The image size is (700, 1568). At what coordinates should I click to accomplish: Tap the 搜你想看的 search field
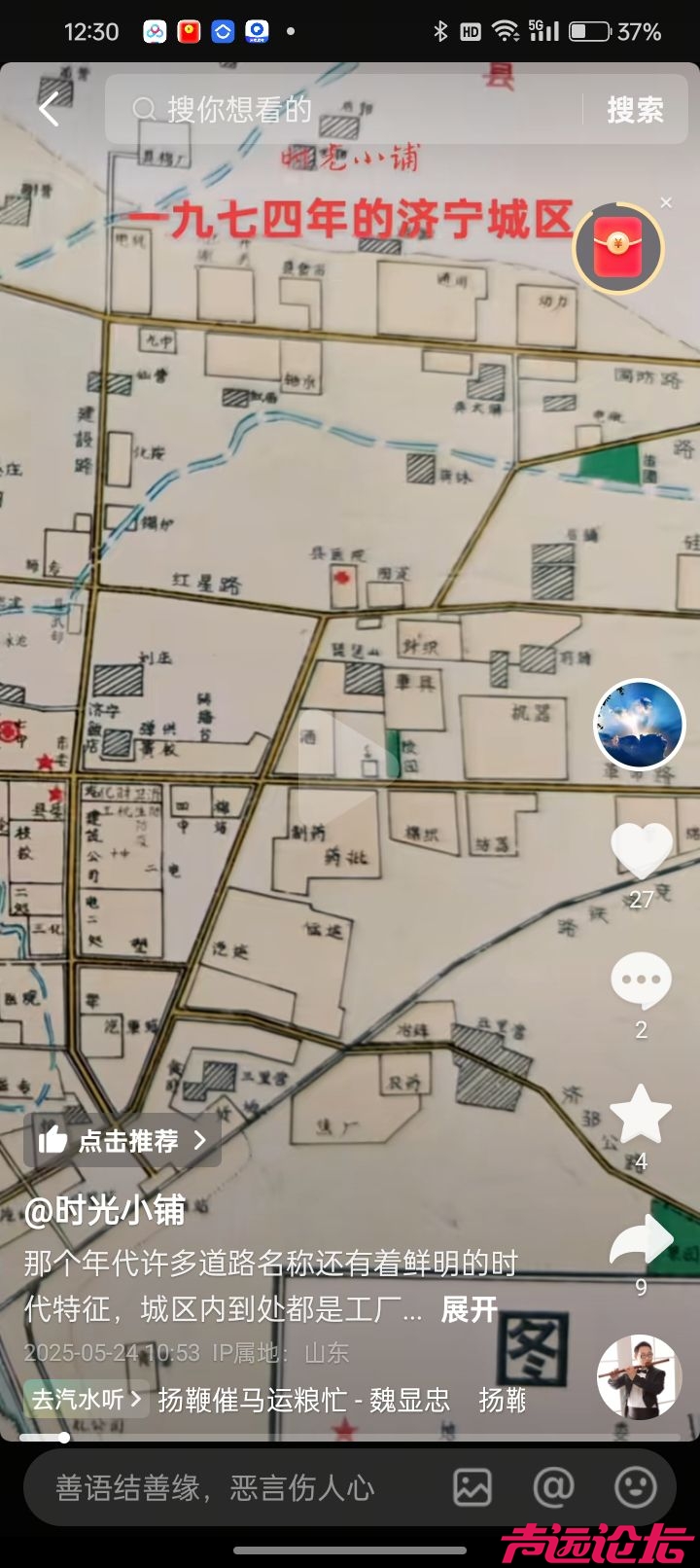coord(340,109)
